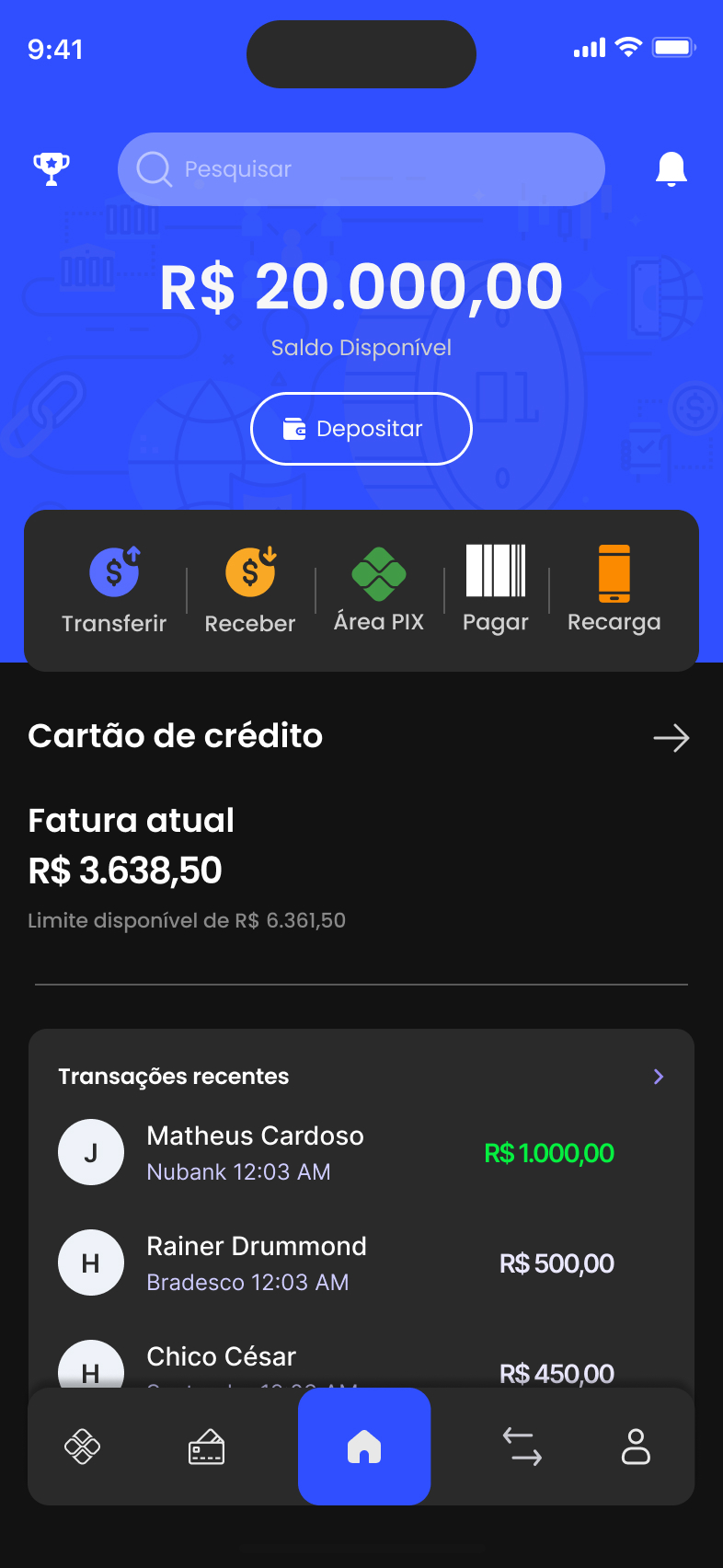This screenshot has height=1568, width=723.
Task: Tap the Pesquisar search field
Action: 361,169
